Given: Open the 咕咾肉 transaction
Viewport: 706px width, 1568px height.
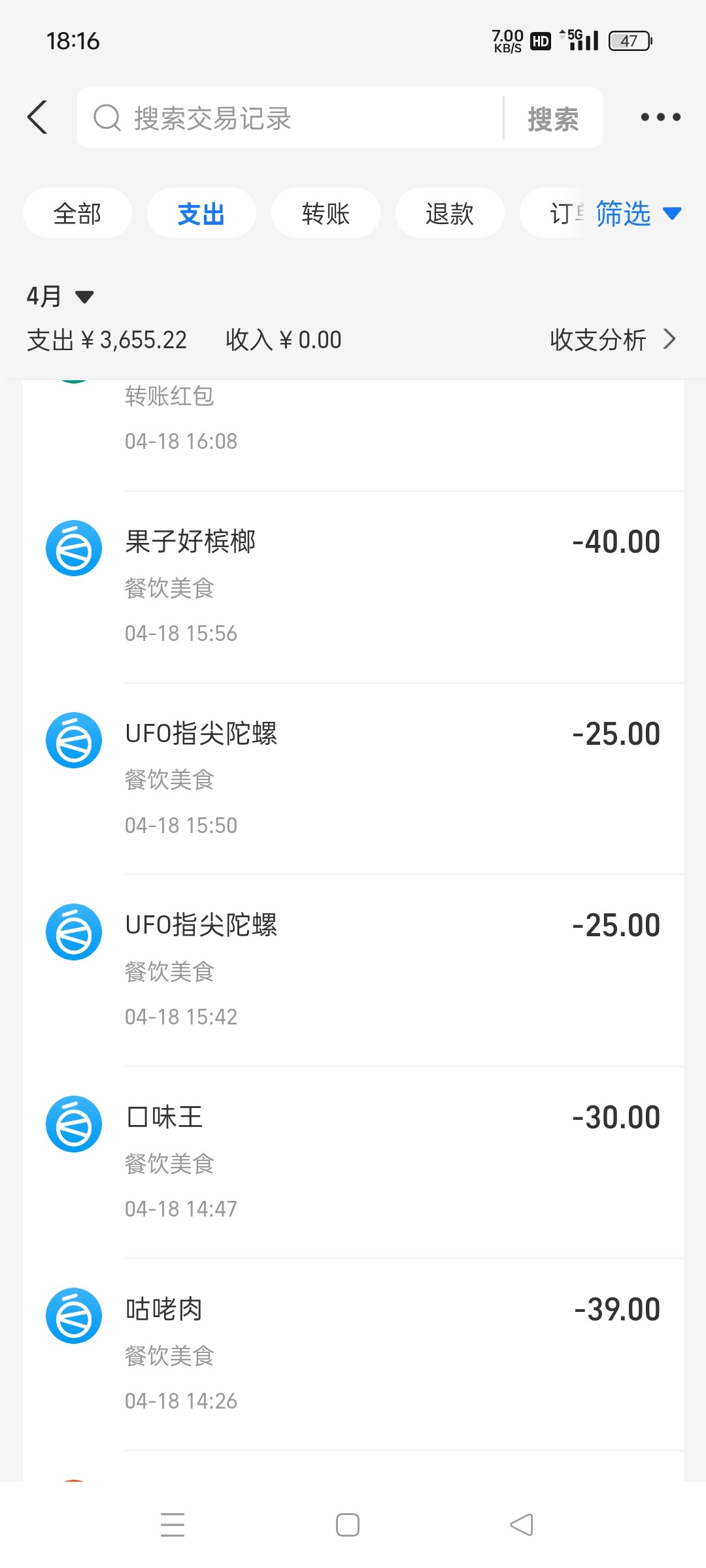Looking at the screenshot, I should click(353, 1354).
